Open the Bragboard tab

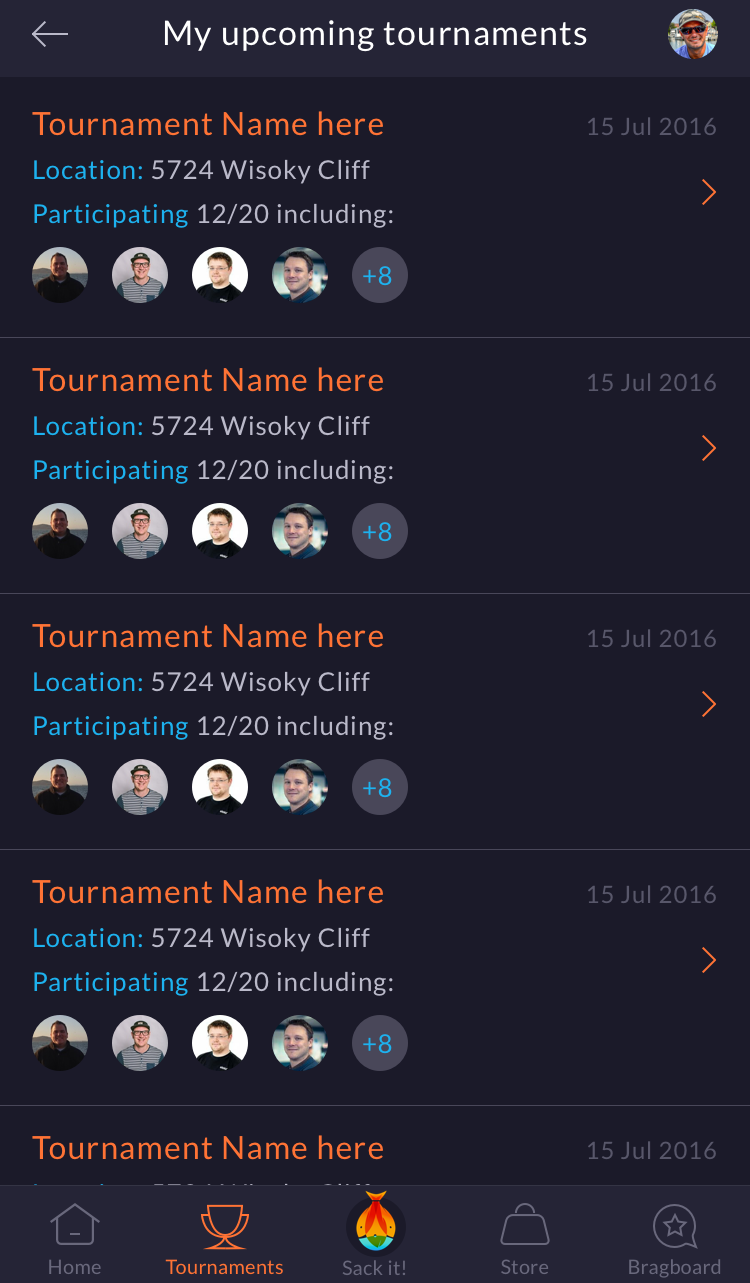tap(674, 1239)
